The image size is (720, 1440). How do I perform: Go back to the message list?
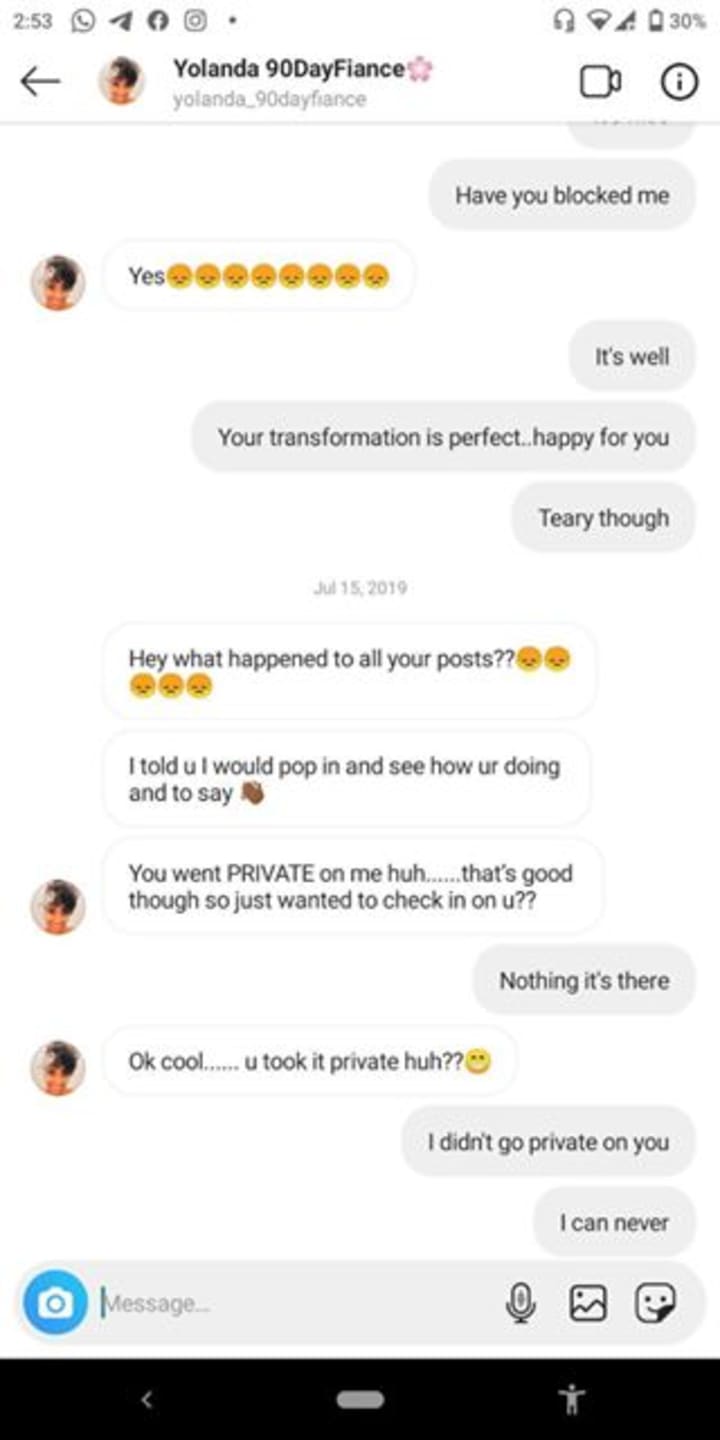[40, 82]
